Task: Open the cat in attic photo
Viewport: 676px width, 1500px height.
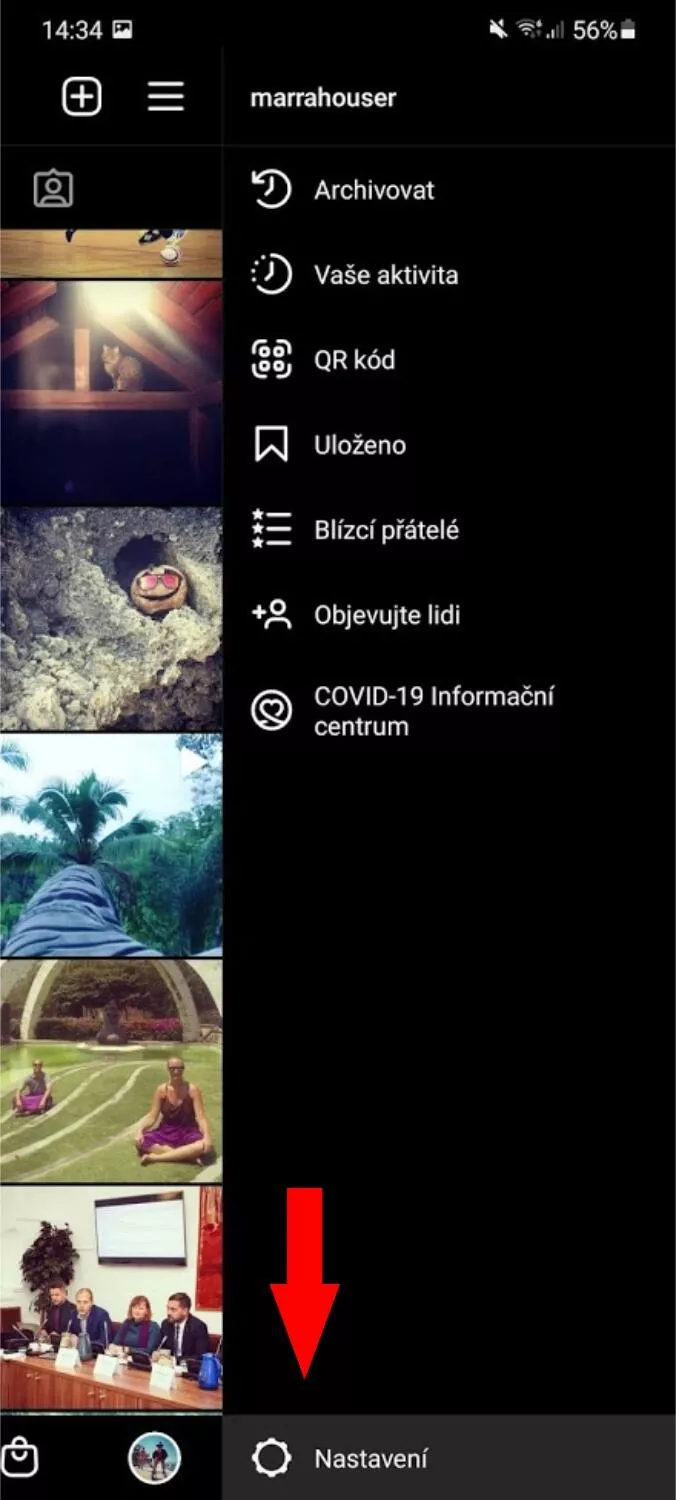Action: (x=110, y=392)
